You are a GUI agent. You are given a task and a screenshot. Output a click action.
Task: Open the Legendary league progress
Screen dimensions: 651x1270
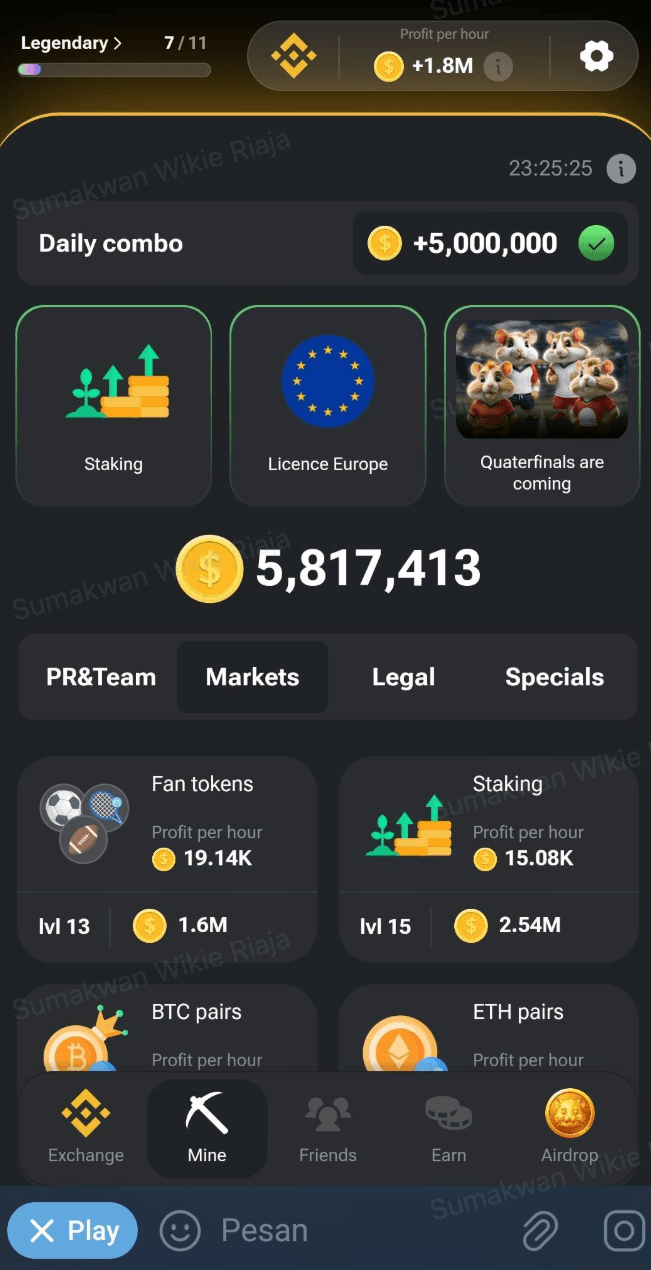tap(72, 44)
